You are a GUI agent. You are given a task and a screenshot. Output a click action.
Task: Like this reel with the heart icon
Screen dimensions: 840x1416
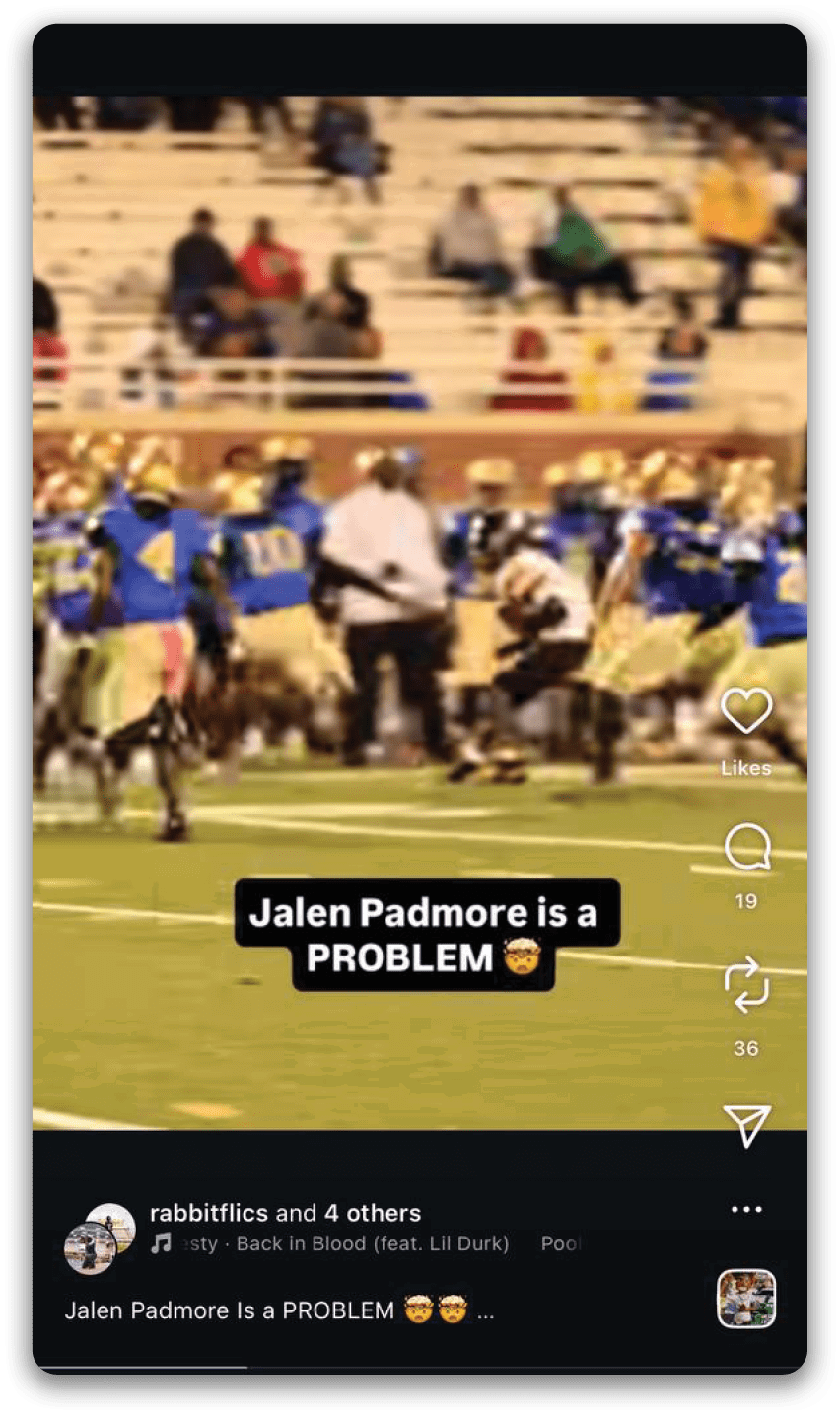pos(746,711)
